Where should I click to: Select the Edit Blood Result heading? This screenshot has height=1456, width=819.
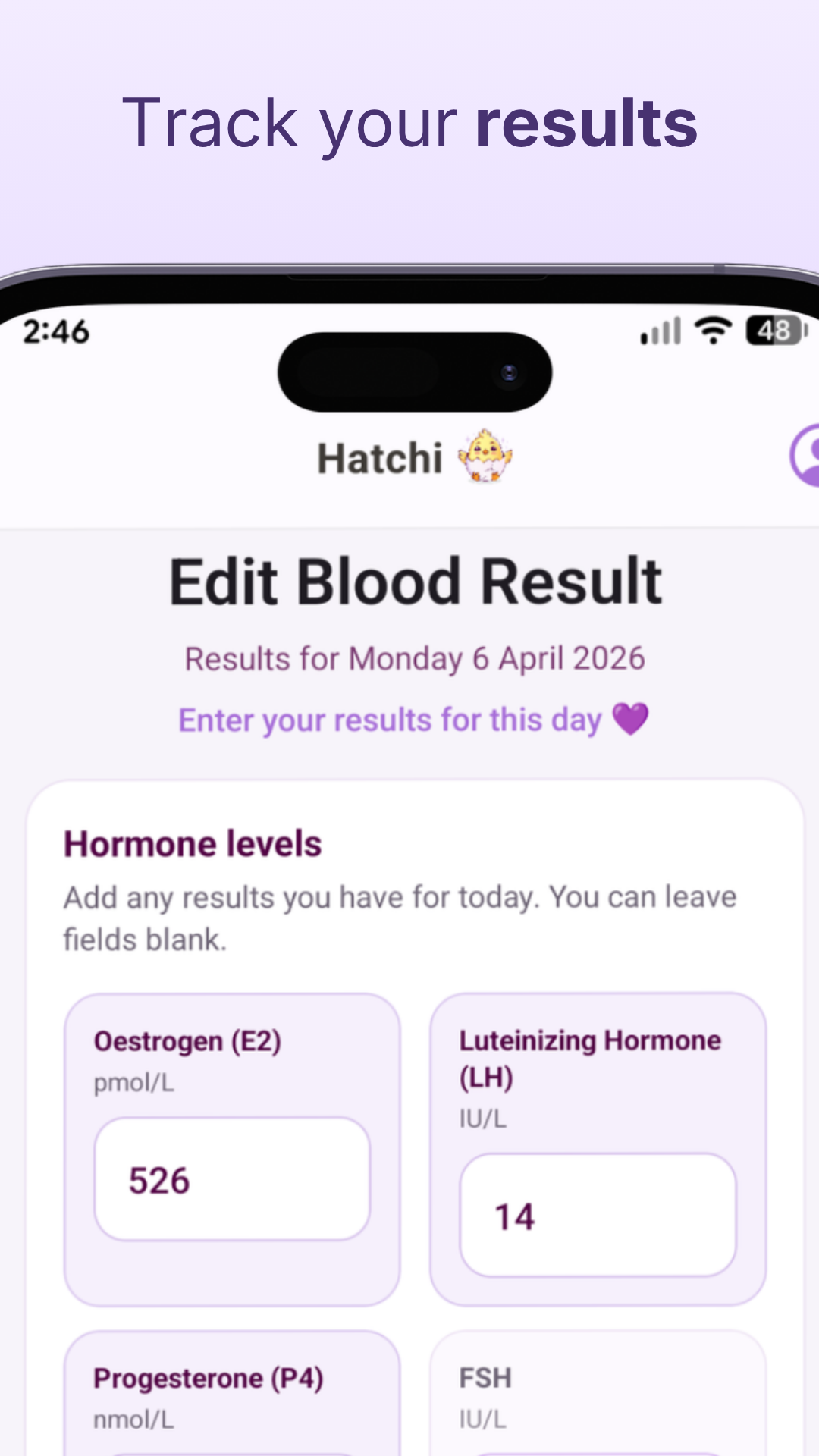click(x=415, y=580)
